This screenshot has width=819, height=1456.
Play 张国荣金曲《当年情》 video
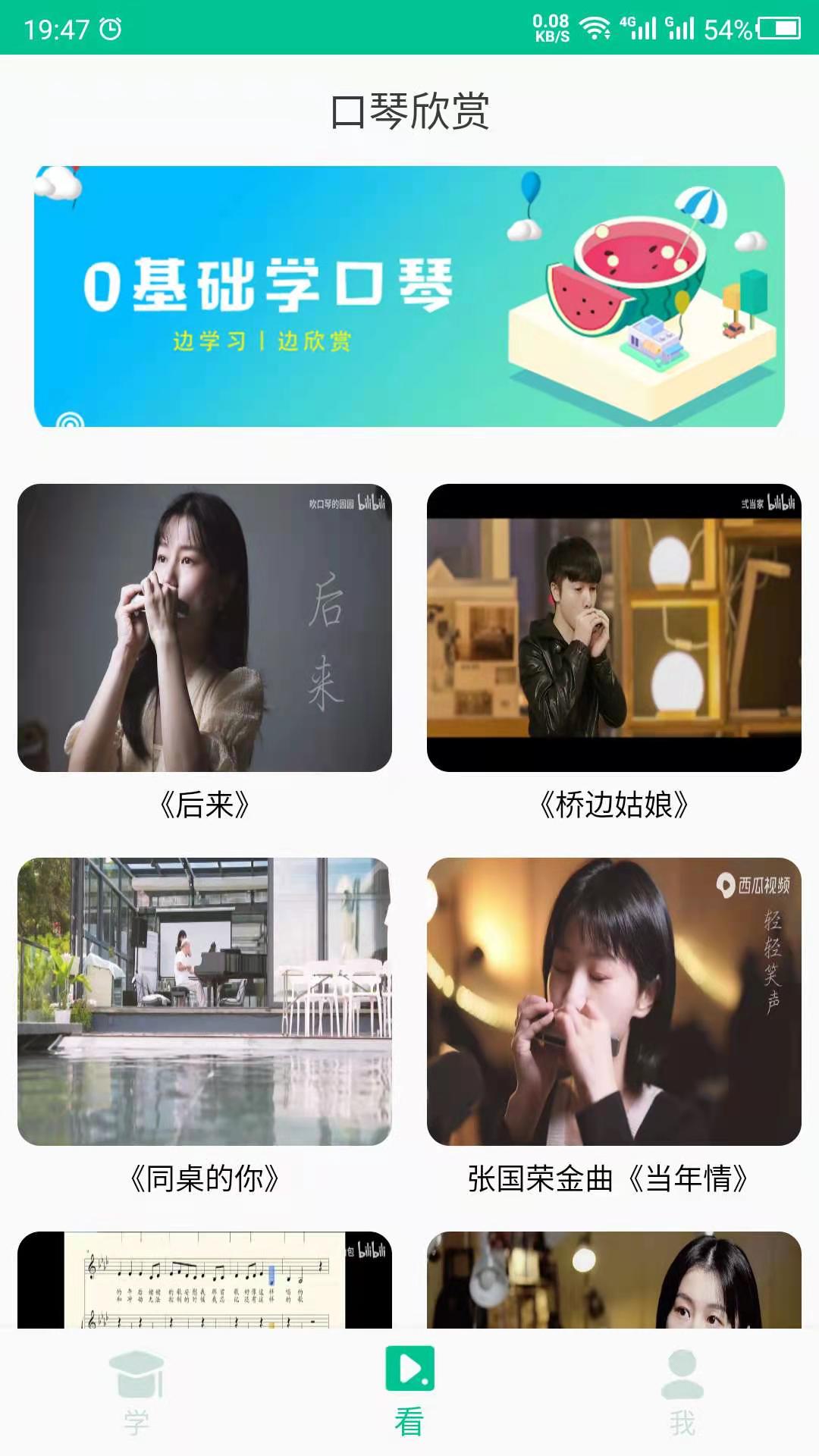pos(613,1001)
